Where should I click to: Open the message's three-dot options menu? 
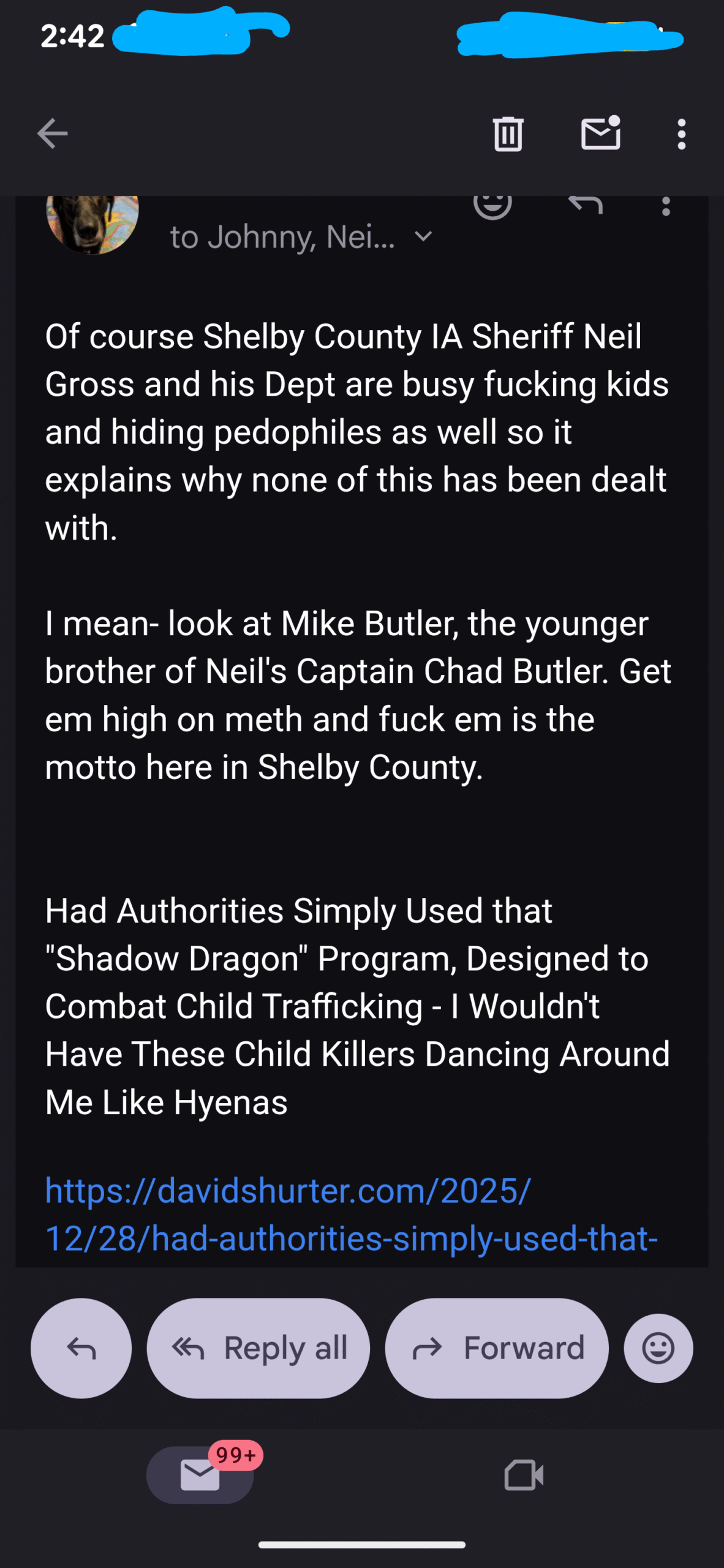[666, 206]
